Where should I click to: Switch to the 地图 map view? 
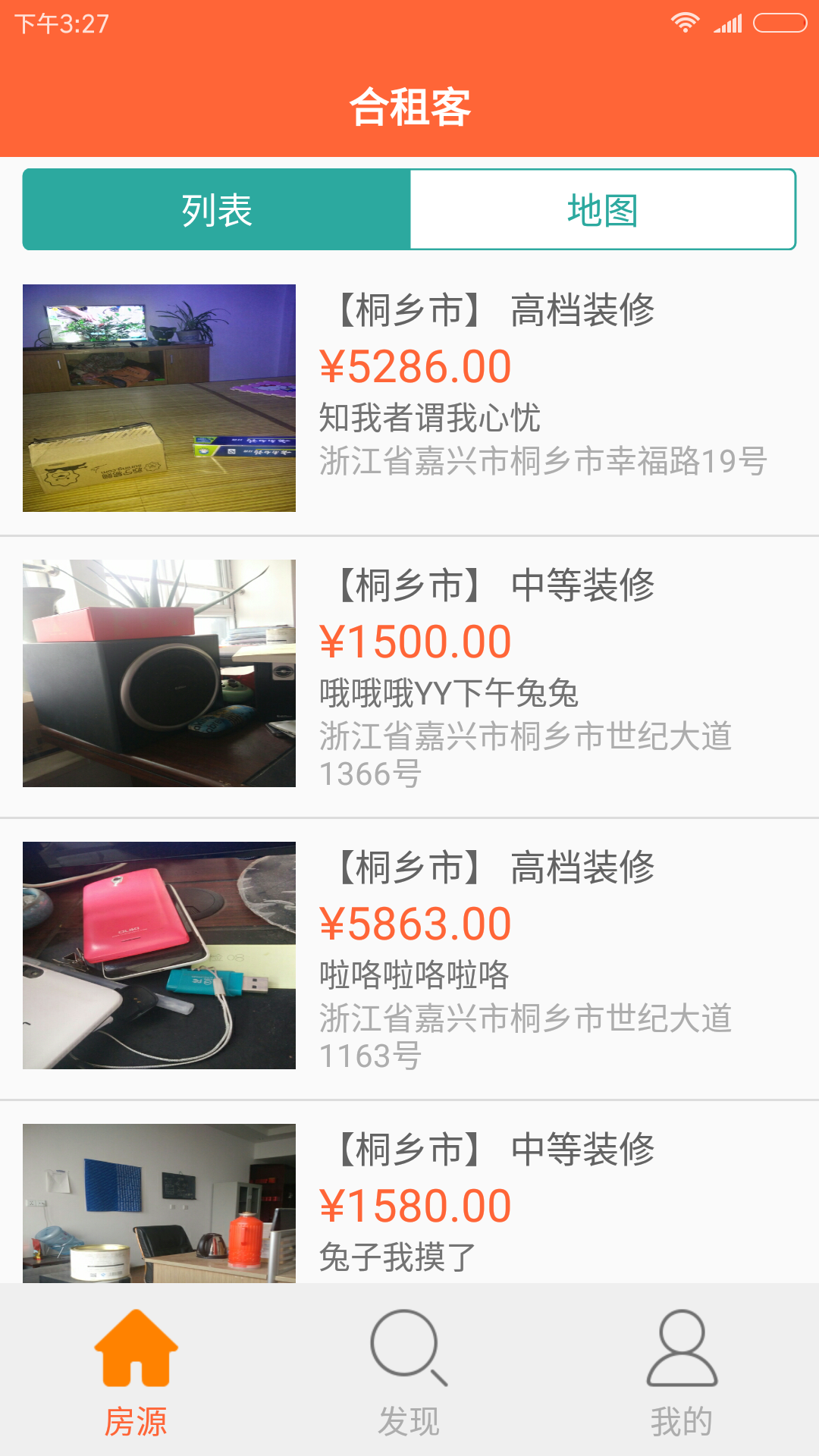[604, 209]
